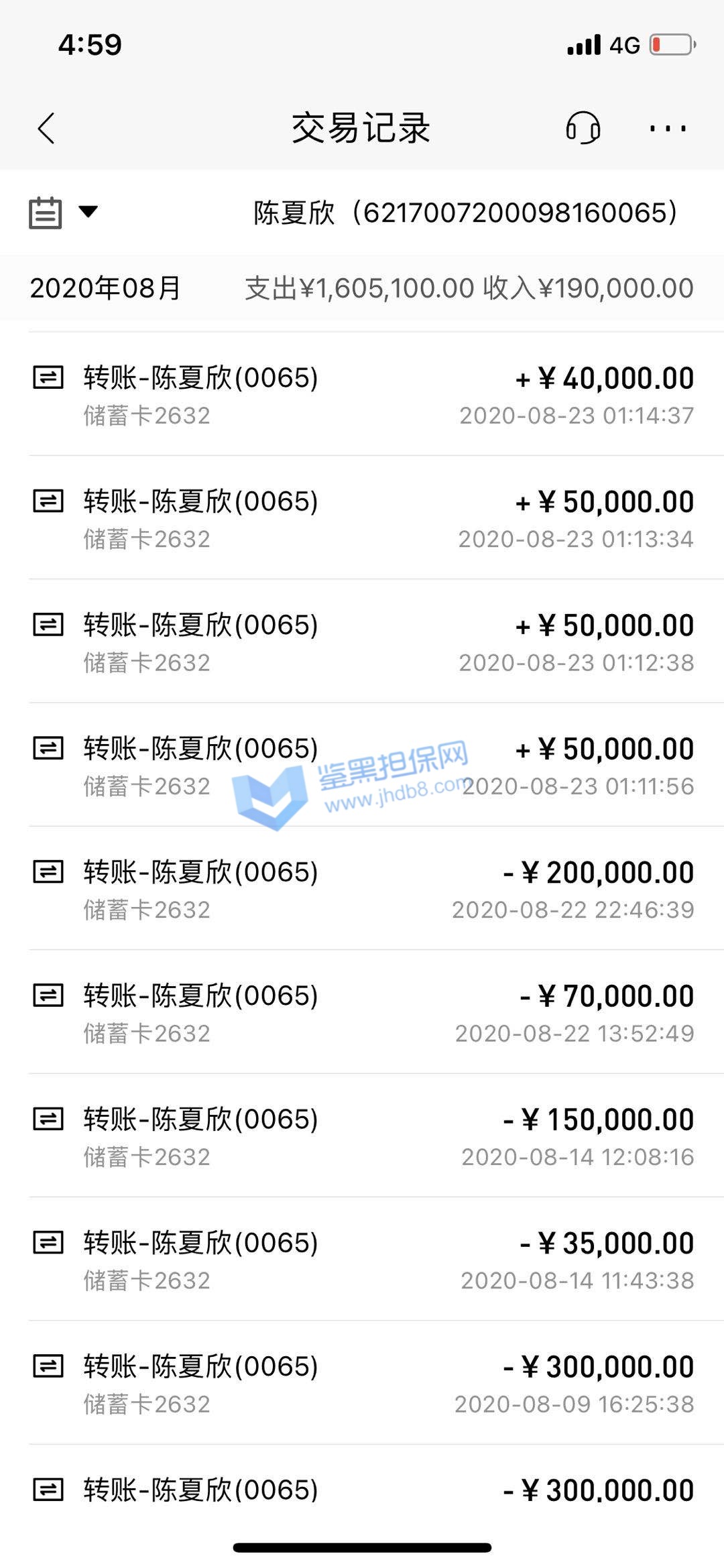This screenshot has width=724, height=1568.
Task: Go back from 交易记录 page
Action: tap(46, 128)
